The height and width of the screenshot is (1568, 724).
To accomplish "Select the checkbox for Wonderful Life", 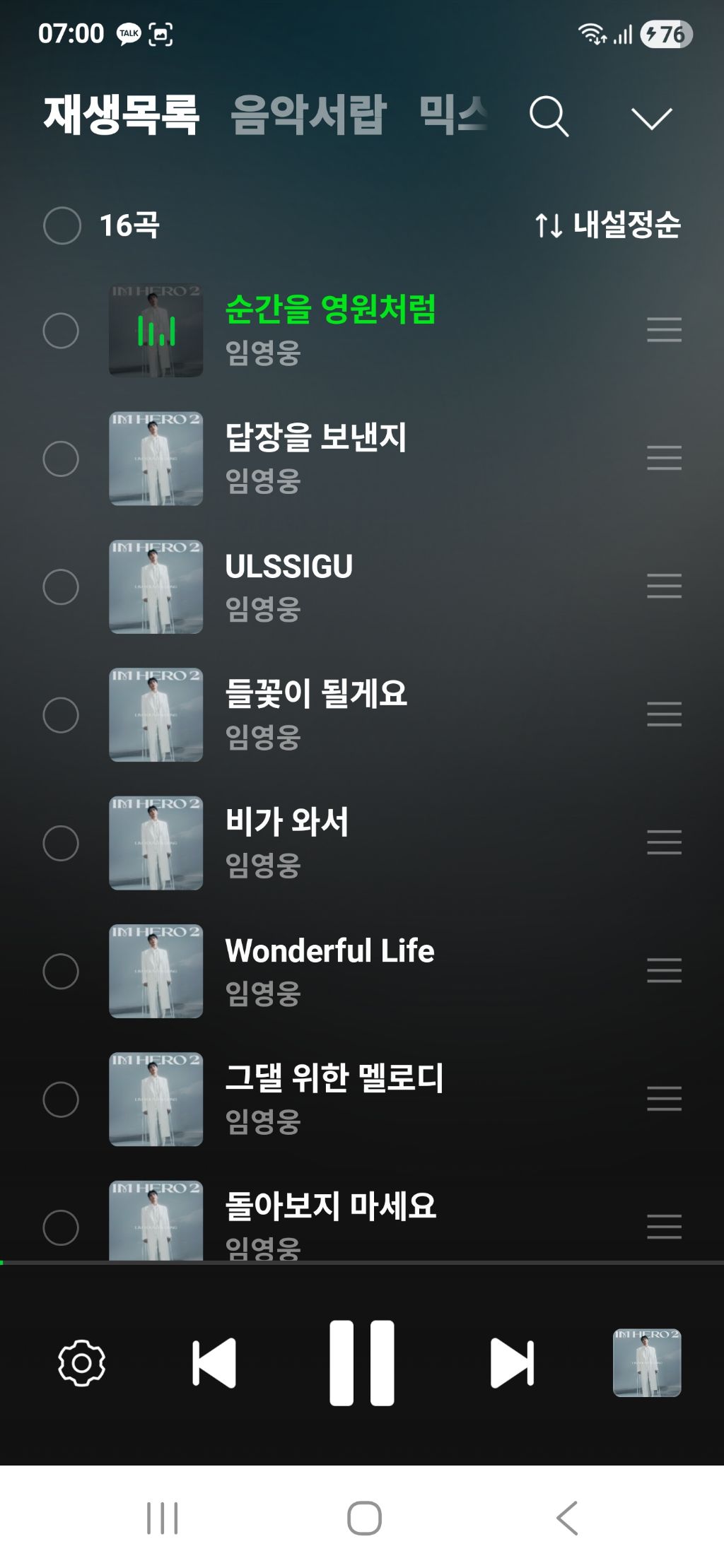I will [61, 971].
